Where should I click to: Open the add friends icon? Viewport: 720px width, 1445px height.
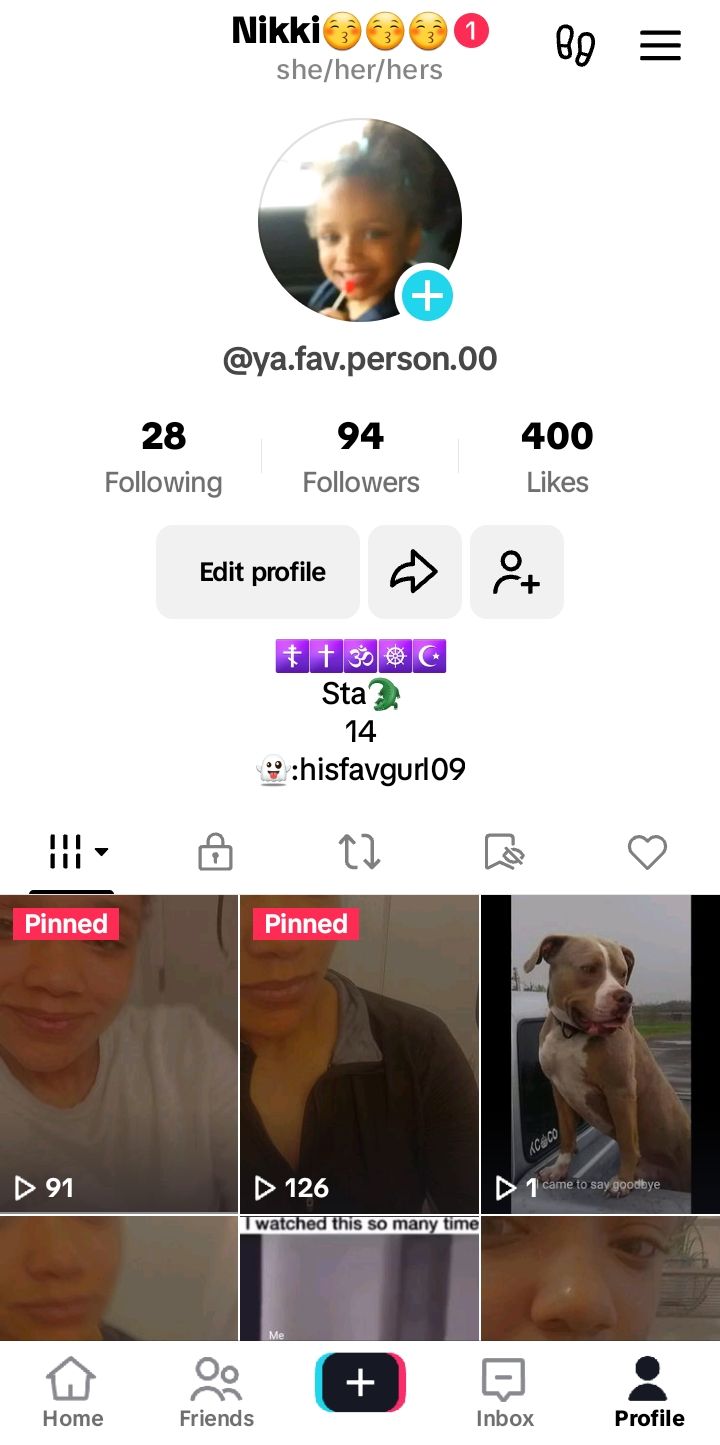click(x=517, y=572)
